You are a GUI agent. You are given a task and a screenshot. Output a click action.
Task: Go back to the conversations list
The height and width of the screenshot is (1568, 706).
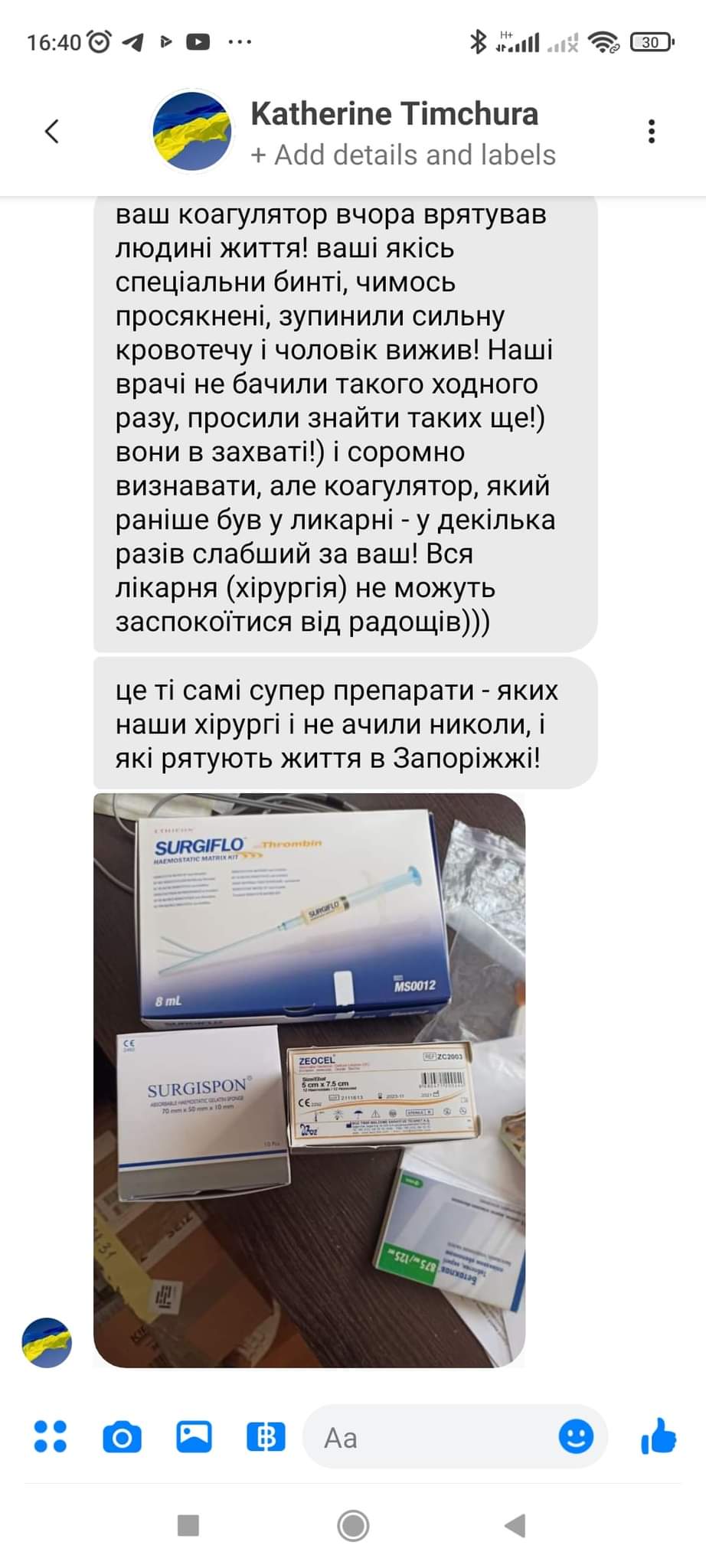(x=51, y=132)
